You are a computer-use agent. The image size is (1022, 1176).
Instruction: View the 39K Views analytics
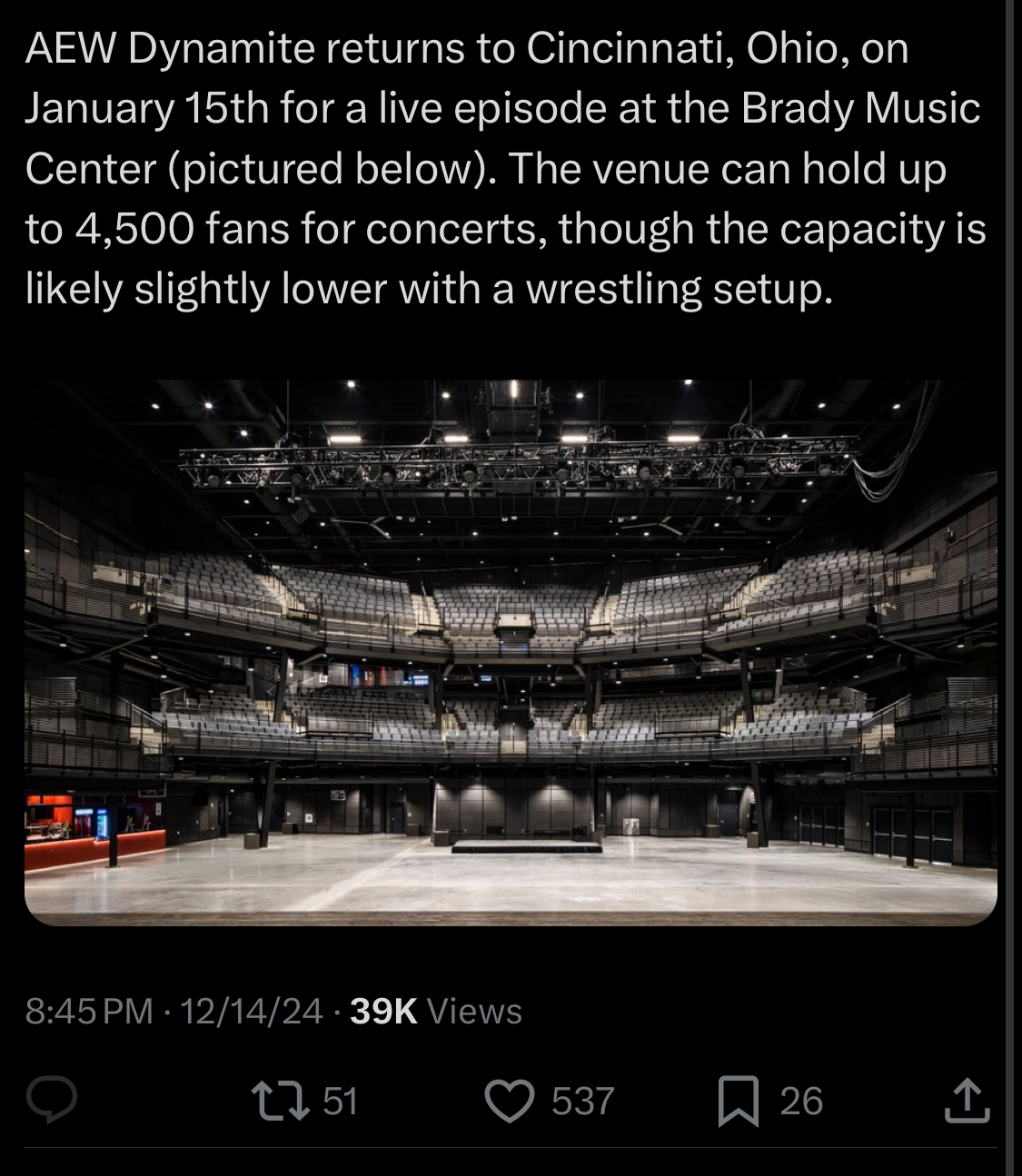[435, 1011]
